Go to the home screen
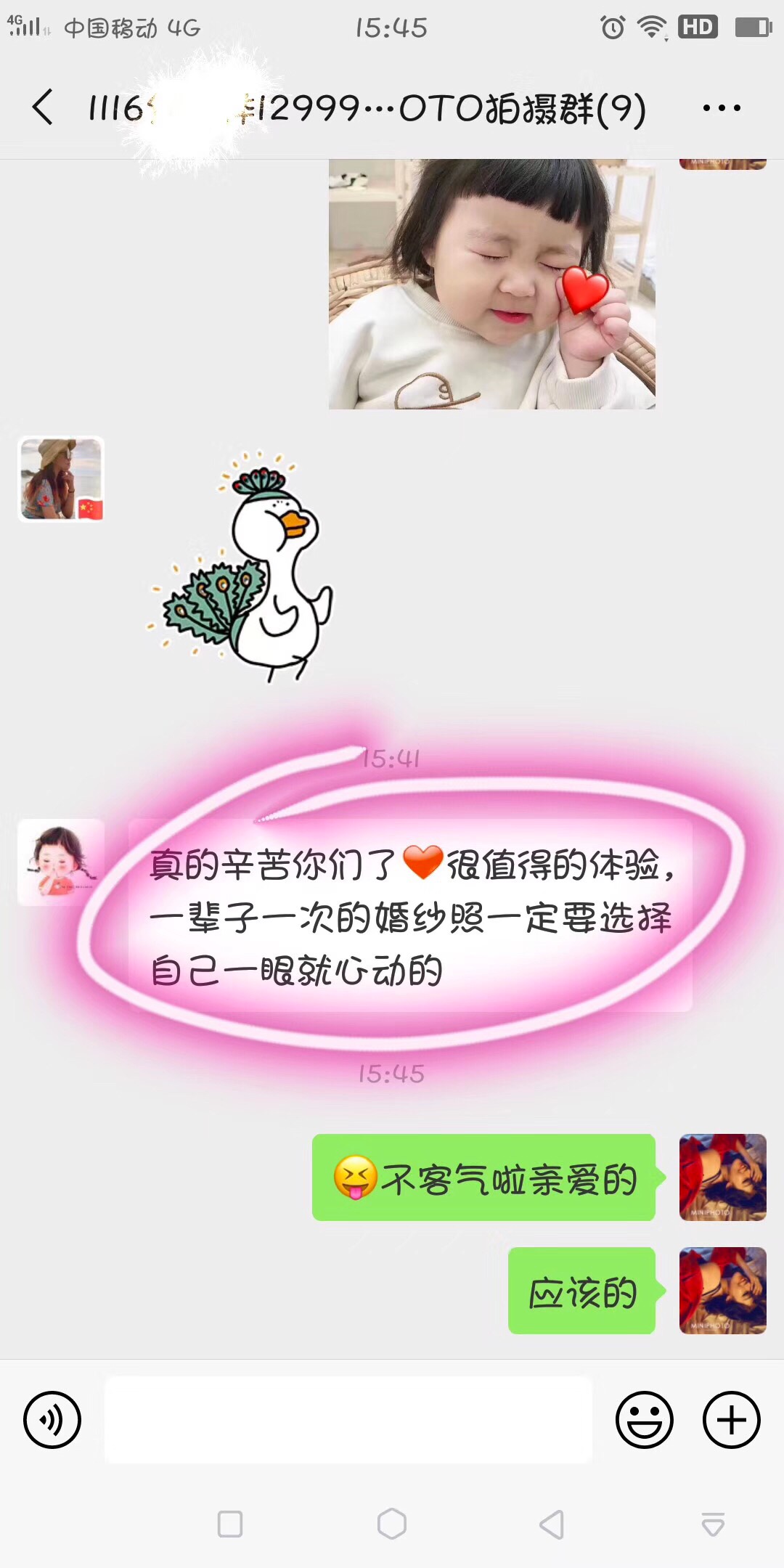This screenshot has height=1568, width=784. pos(392,1524)
